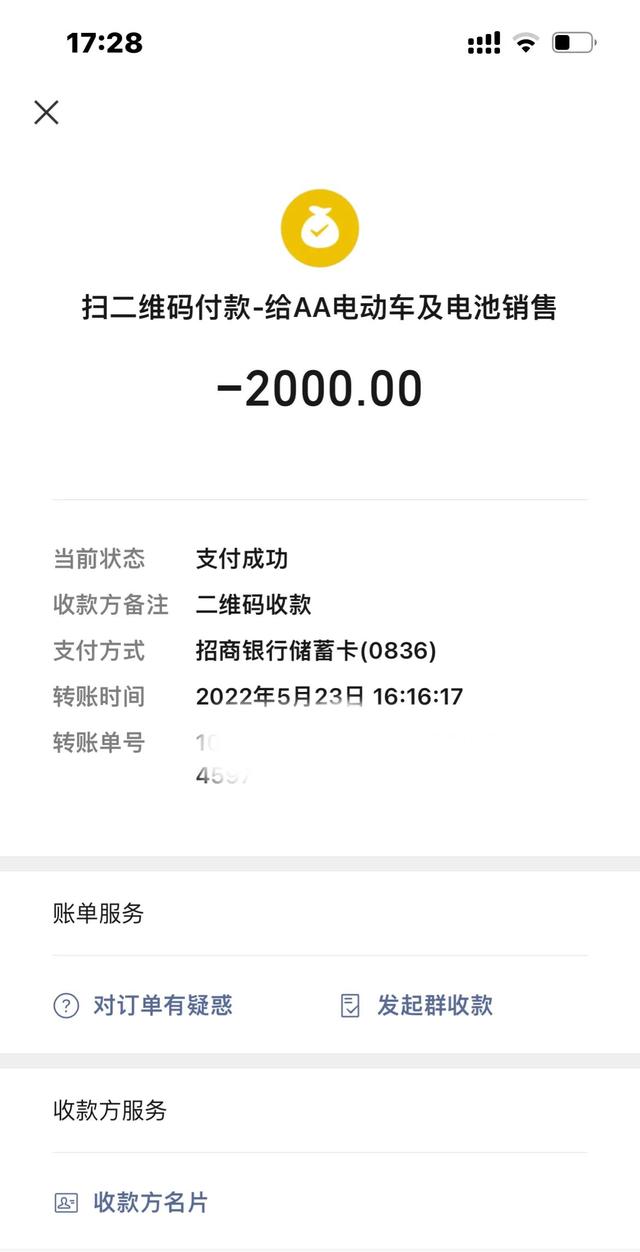The width and height of the screenshot is (640, 1252).
Task: Open 对订单有疑惑 order help
Action: (143, 1005)
